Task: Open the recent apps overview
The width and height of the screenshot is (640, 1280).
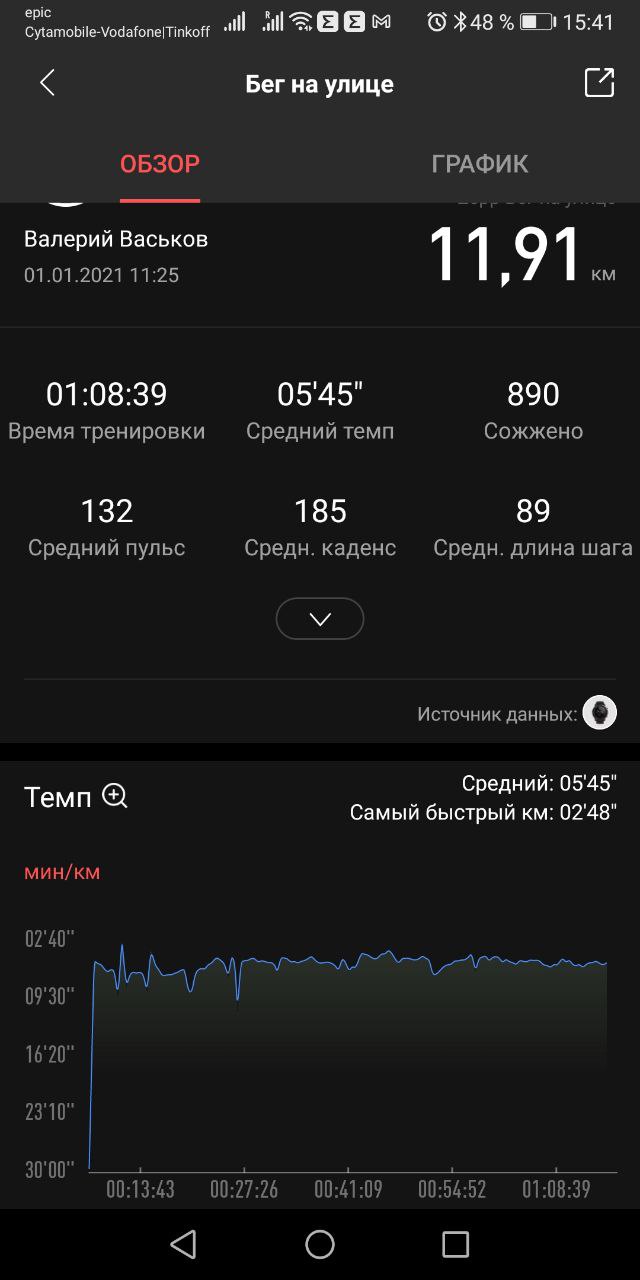Action: click(x=455, y=1244)
